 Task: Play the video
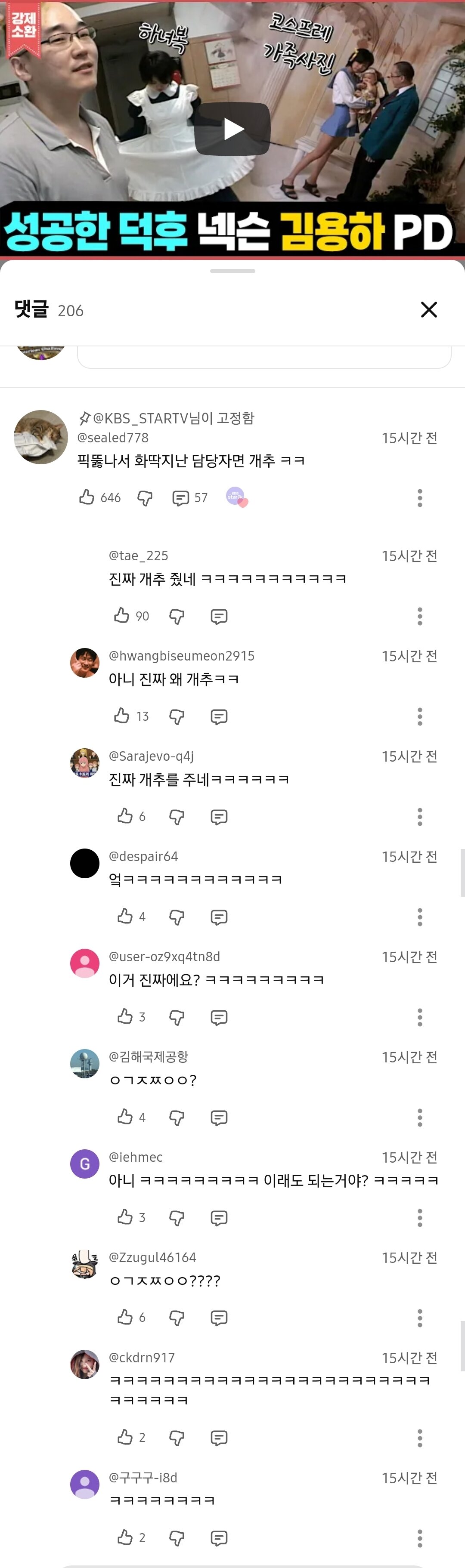pyautogui.click(x=232, y=129)
